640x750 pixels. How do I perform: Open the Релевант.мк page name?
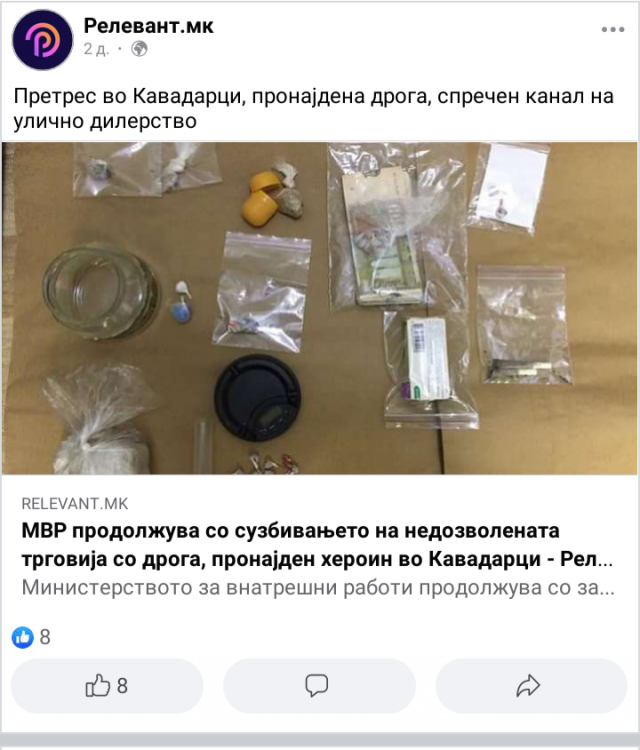pos(148,26)
